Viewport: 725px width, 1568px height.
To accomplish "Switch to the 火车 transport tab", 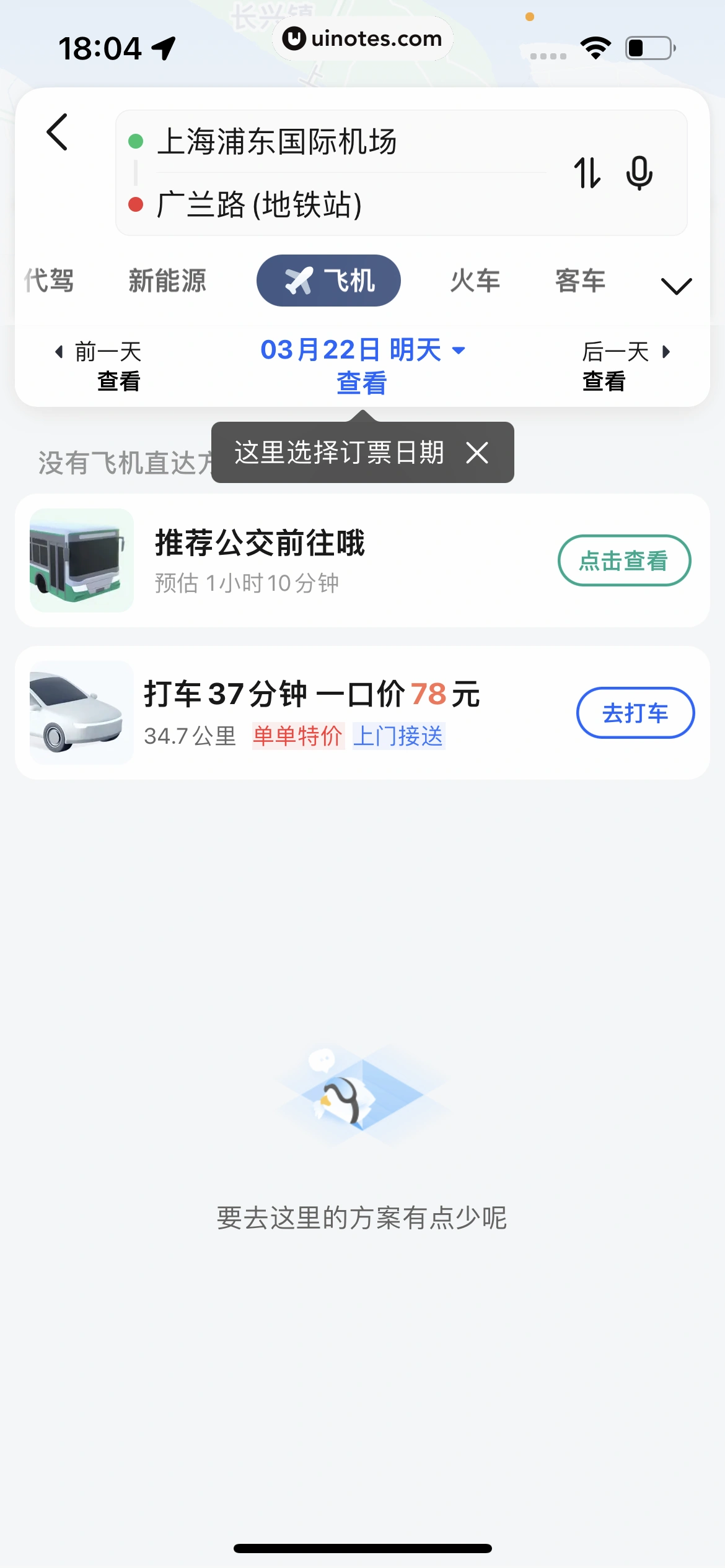I will [475, 280].
